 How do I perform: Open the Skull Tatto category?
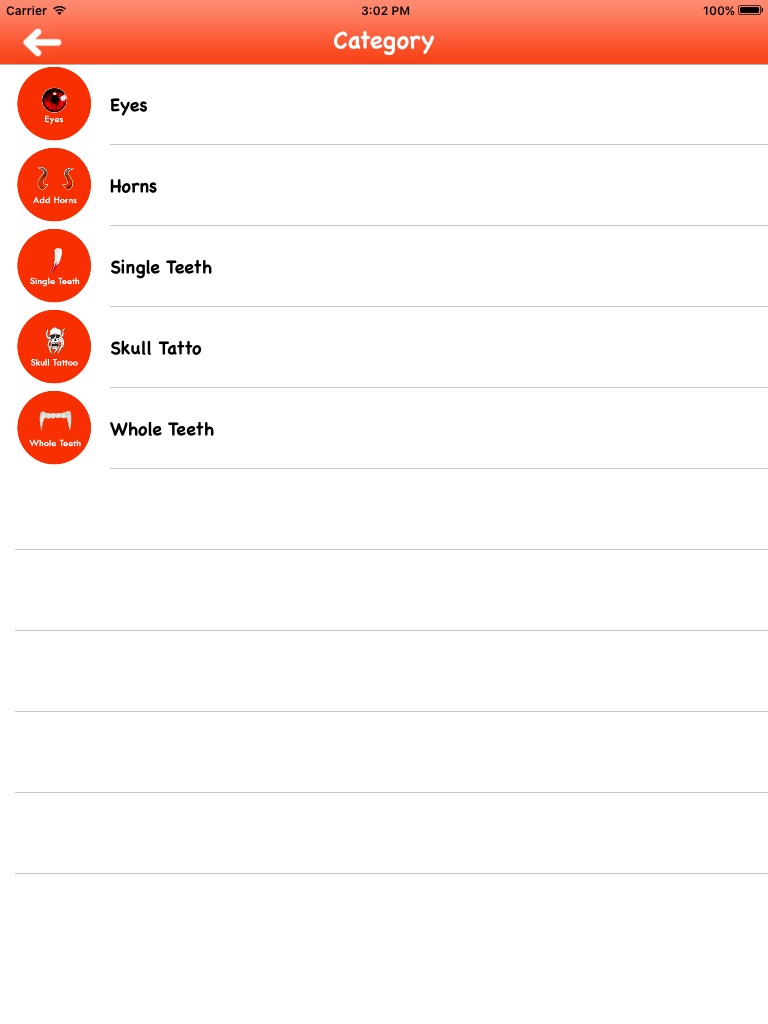click(x=155, y=348)
